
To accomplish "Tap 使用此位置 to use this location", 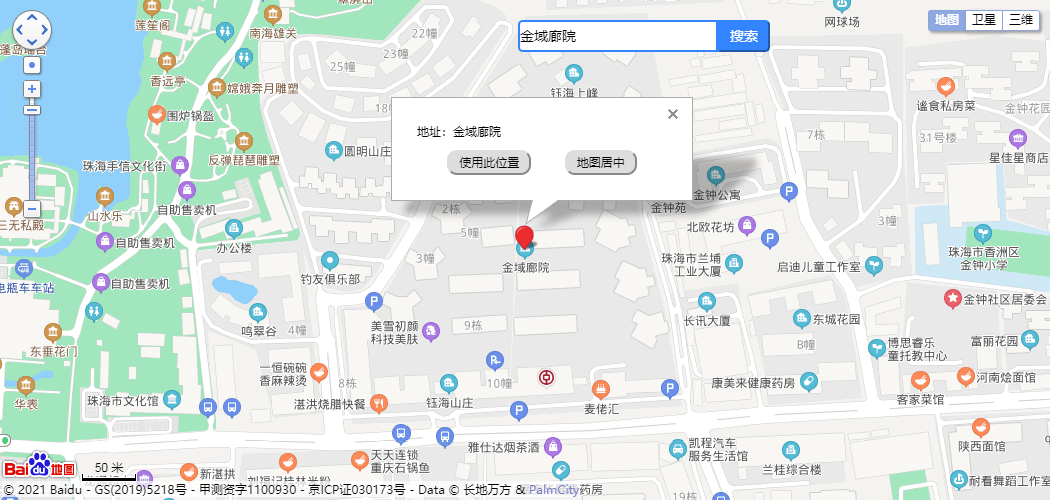I will 489,162.
